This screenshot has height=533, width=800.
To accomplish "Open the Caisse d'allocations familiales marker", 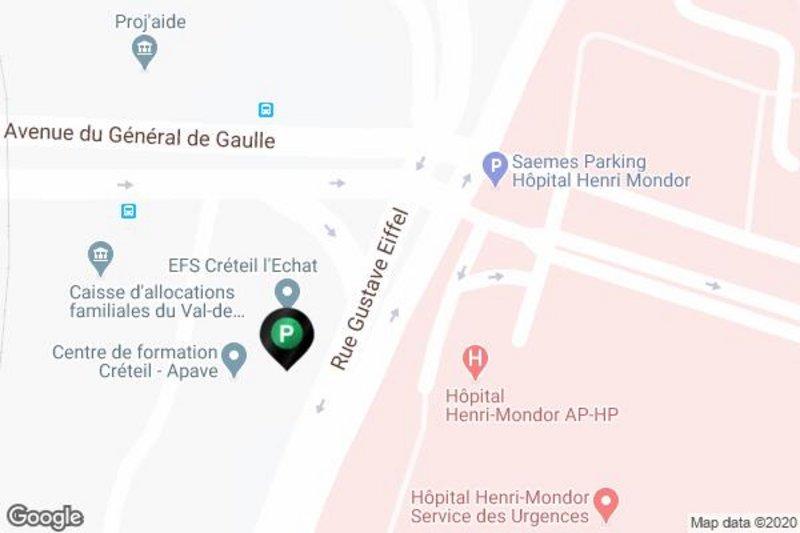I will pyautogui.click(x=100, y=257).
